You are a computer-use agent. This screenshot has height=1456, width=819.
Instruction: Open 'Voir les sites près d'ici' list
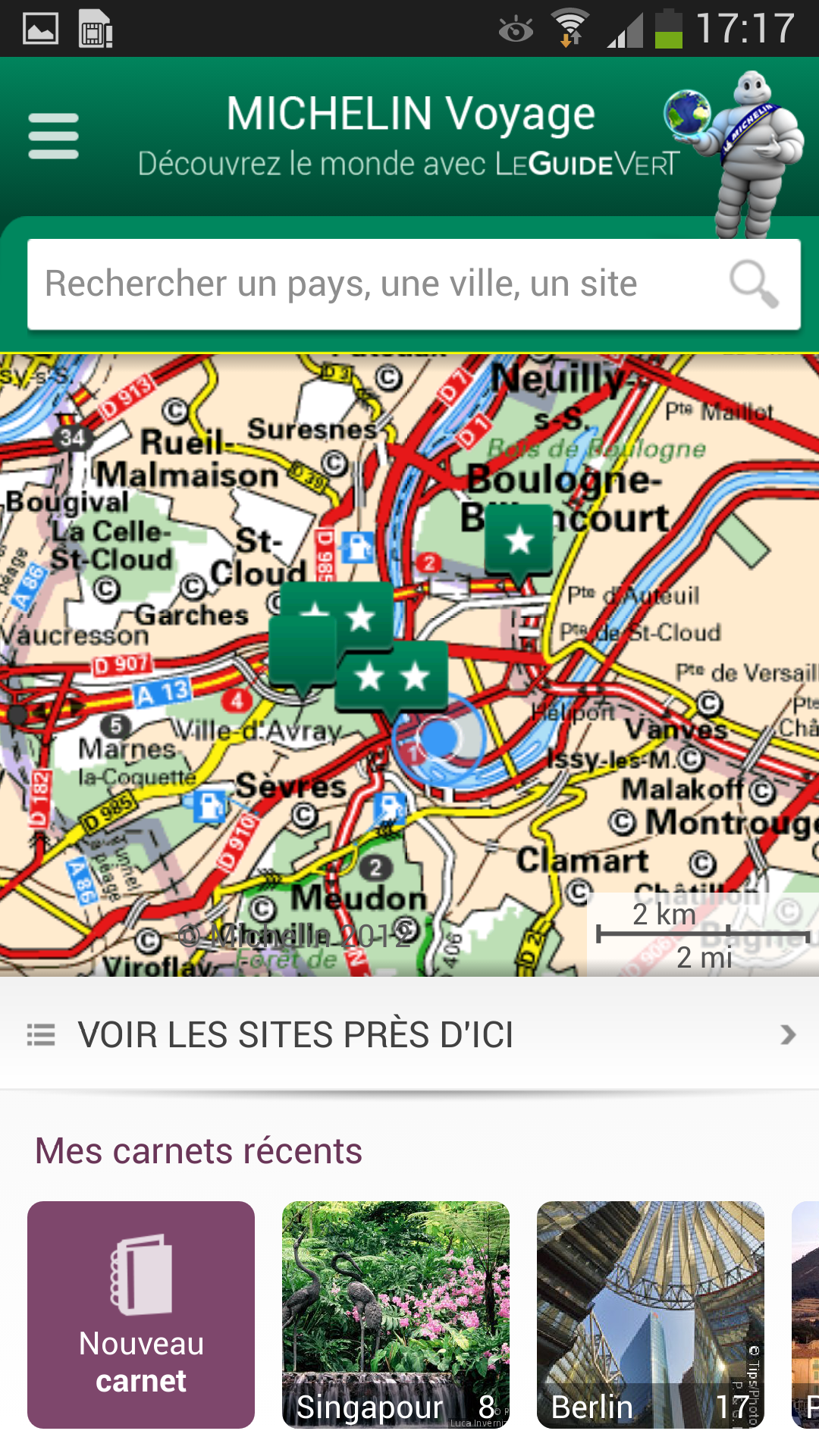click(x=409, y=1034)
